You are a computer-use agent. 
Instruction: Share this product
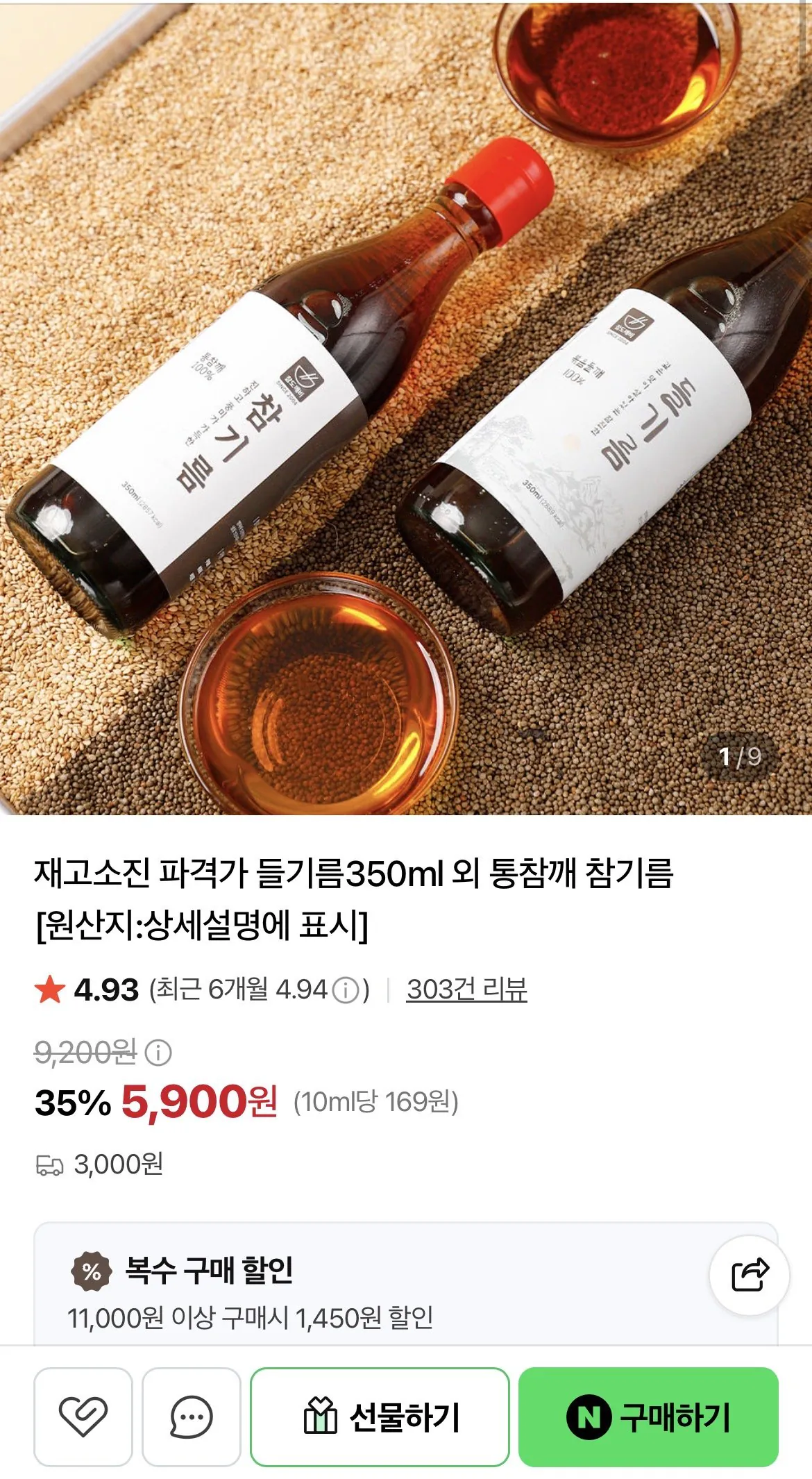click(749, 1275)
